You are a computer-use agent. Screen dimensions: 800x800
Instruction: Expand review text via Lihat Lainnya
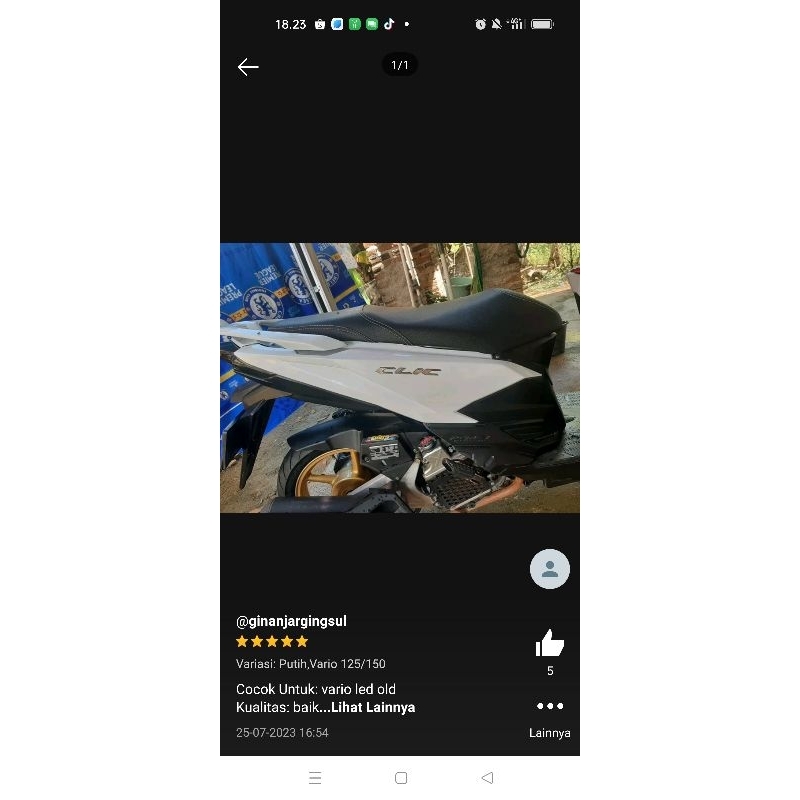(371, 707)
